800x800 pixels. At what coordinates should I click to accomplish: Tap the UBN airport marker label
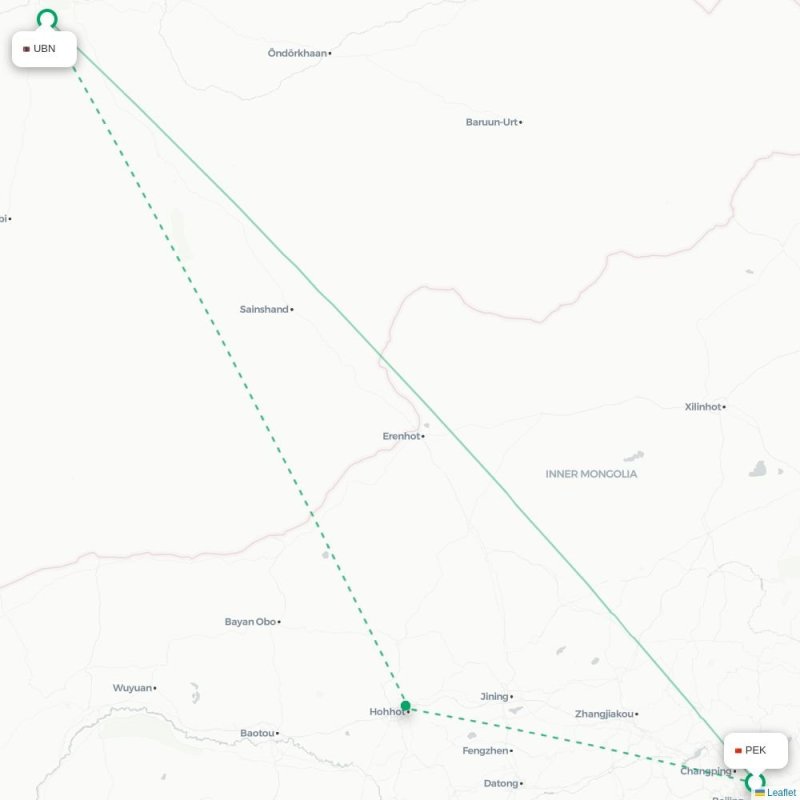tap(44, 49)
